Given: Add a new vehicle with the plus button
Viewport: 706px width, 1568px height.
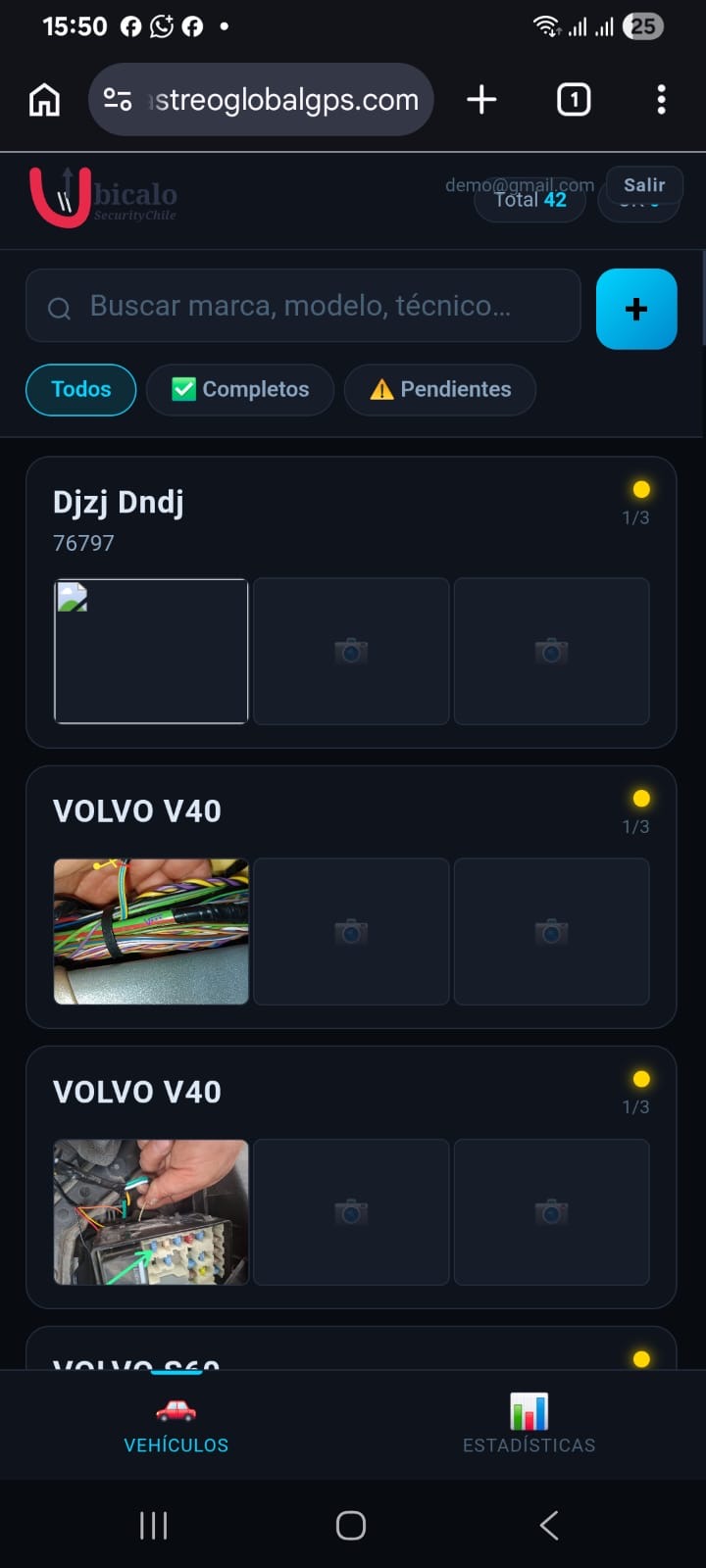Looking at the screenshot, I should [636, 309].
